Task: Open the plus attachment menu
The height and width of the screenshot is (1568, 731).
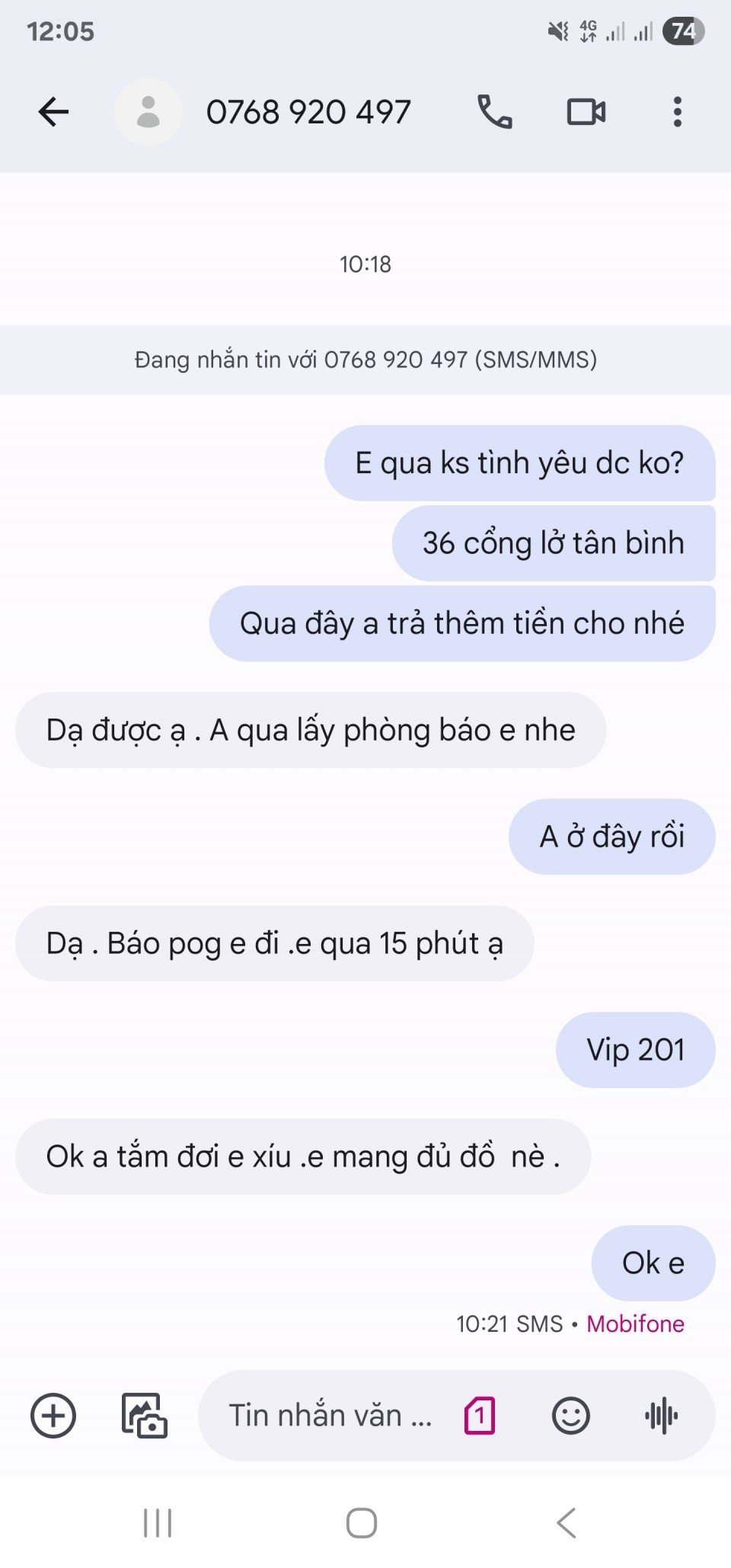Action: tap(53, 1416)
